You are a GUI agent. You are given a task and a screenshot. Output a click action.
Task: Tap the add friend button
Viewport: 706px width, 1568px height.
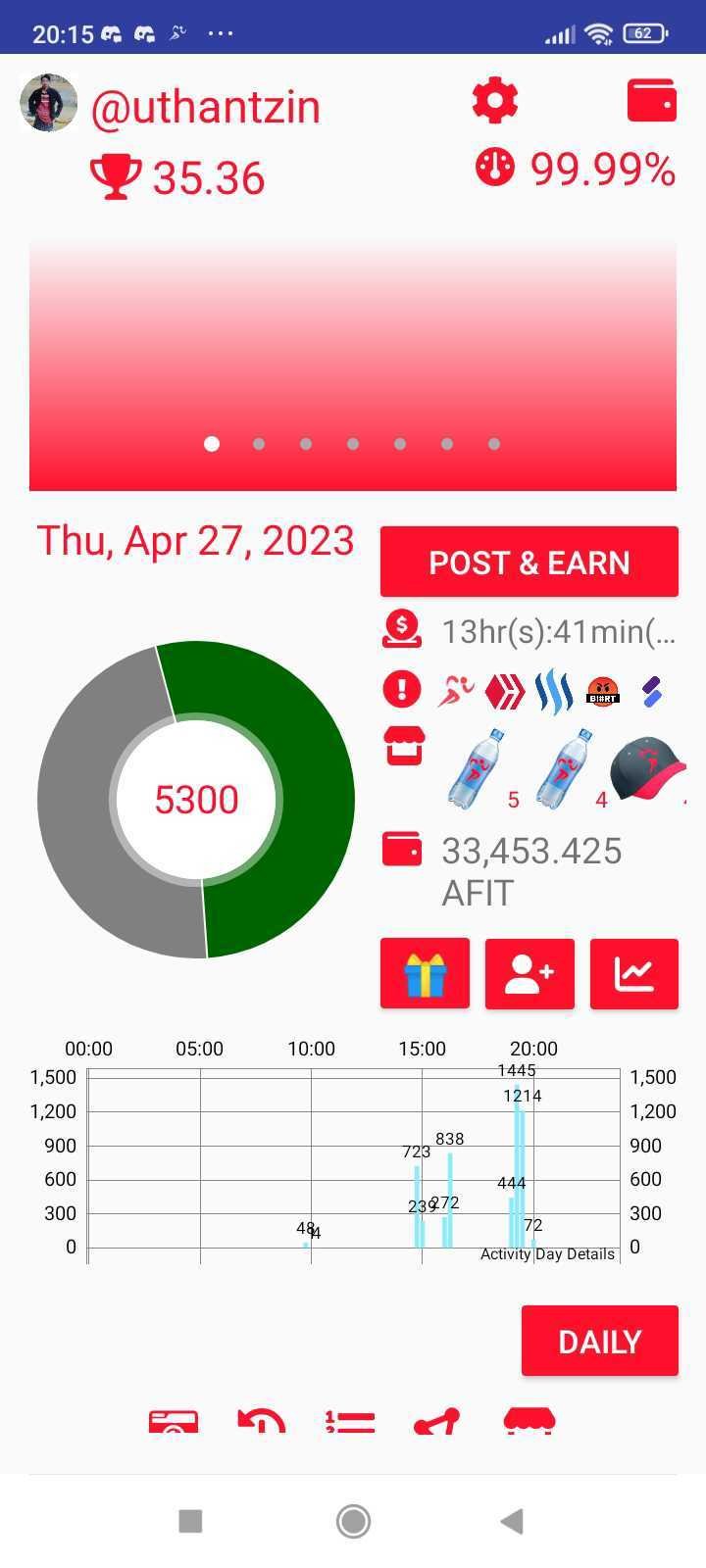coord(529,973)
